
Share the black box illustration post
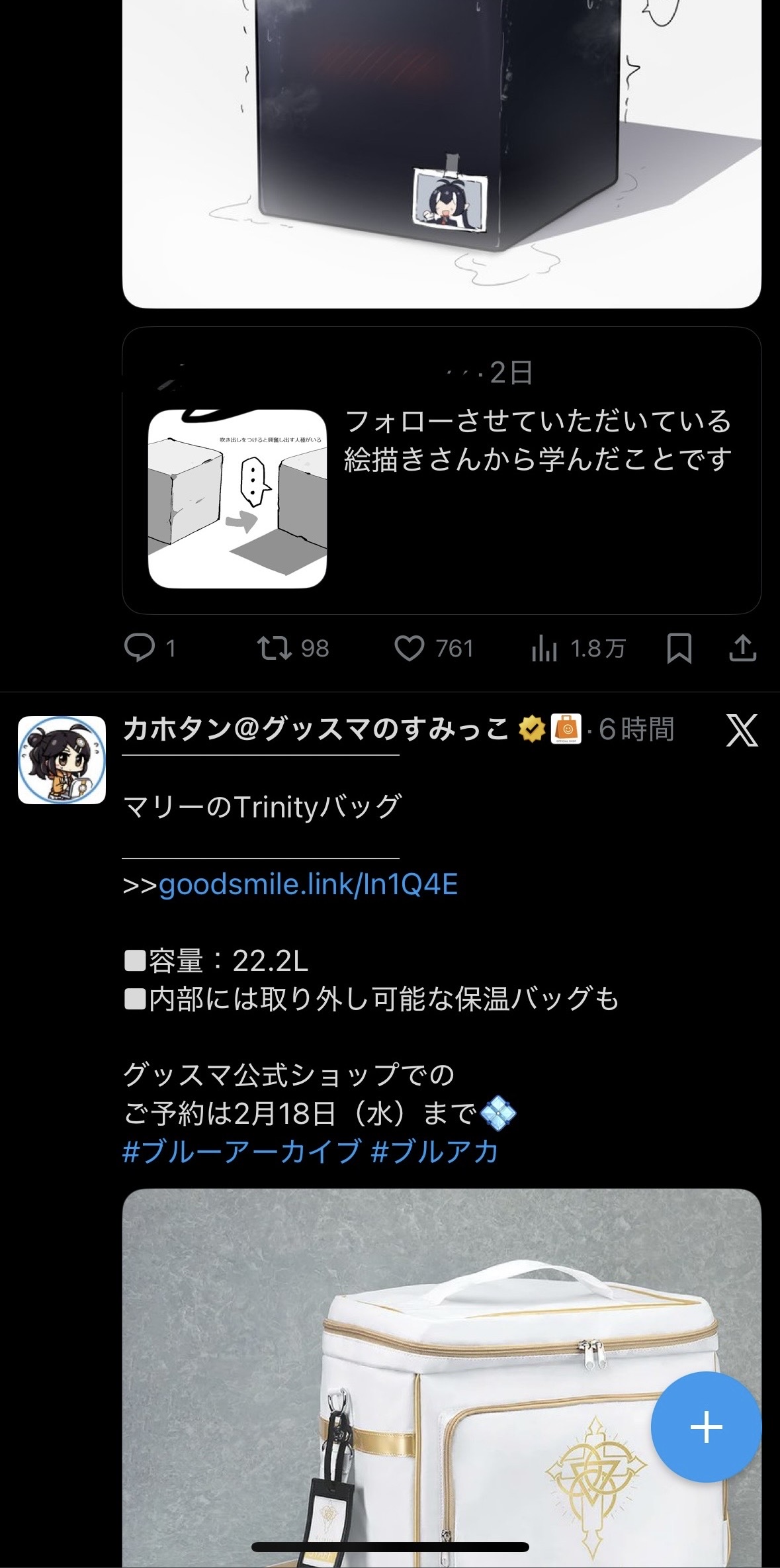[x=742, y=648]
